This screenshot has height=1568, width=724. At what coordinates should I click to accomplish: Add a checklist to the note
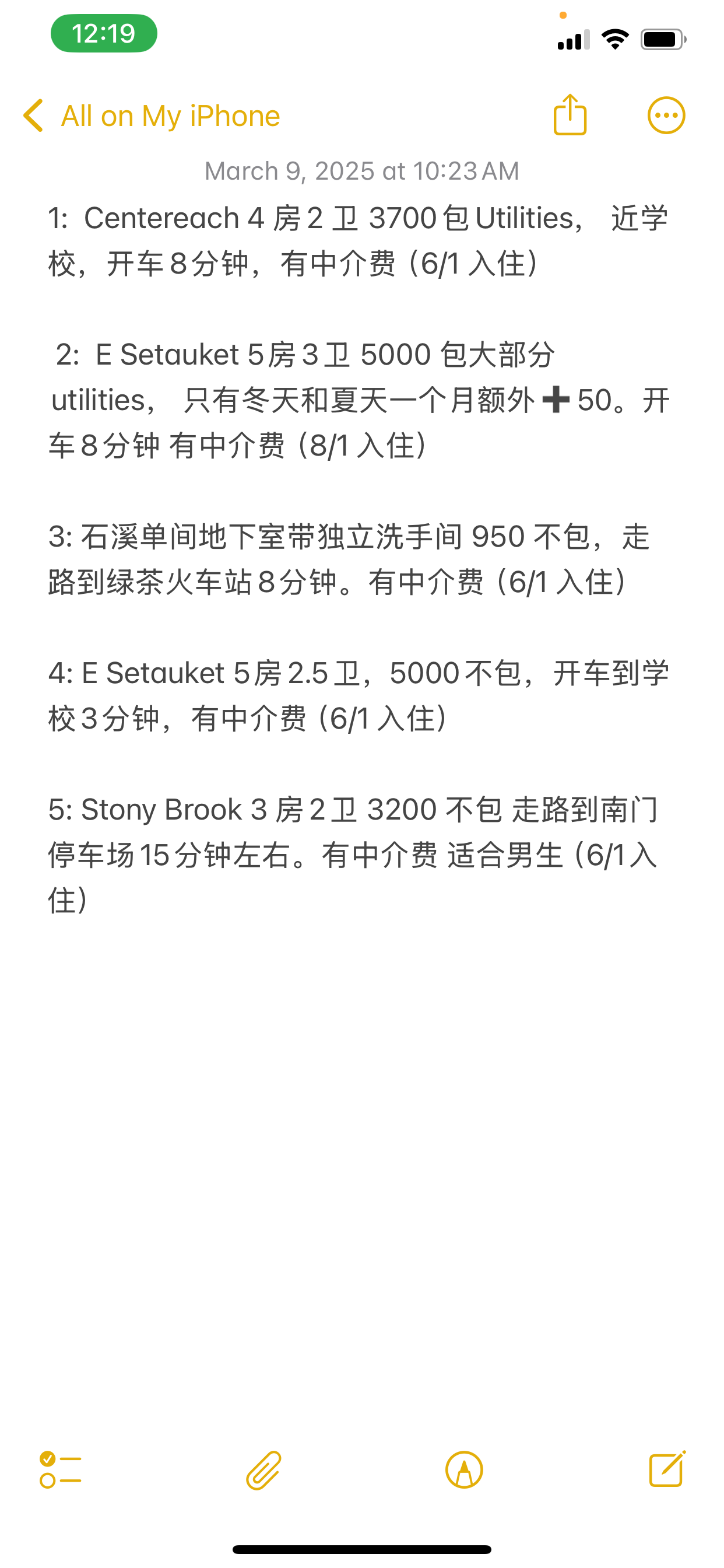(x=60, y=1470)
